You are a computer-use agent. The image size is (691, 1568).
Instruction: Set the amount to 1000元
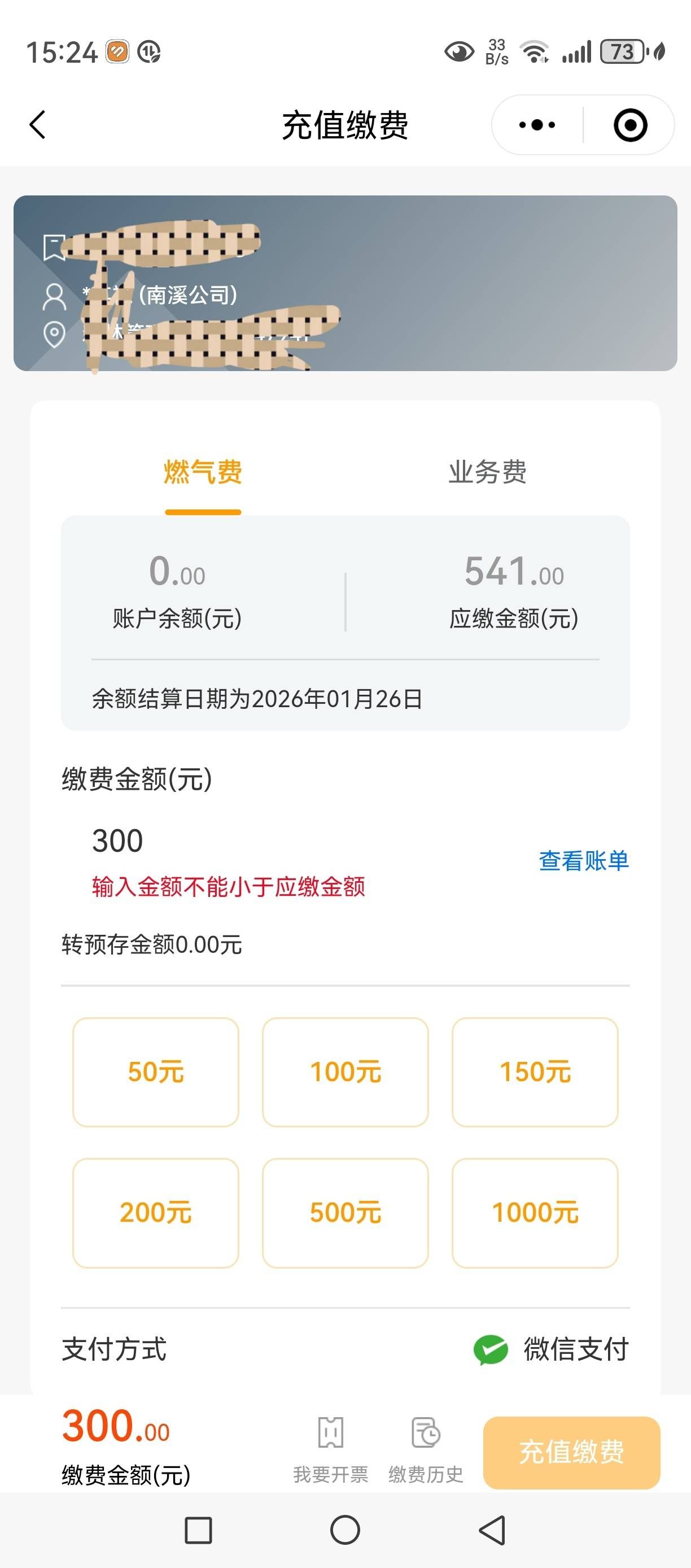click(535, 1213)
